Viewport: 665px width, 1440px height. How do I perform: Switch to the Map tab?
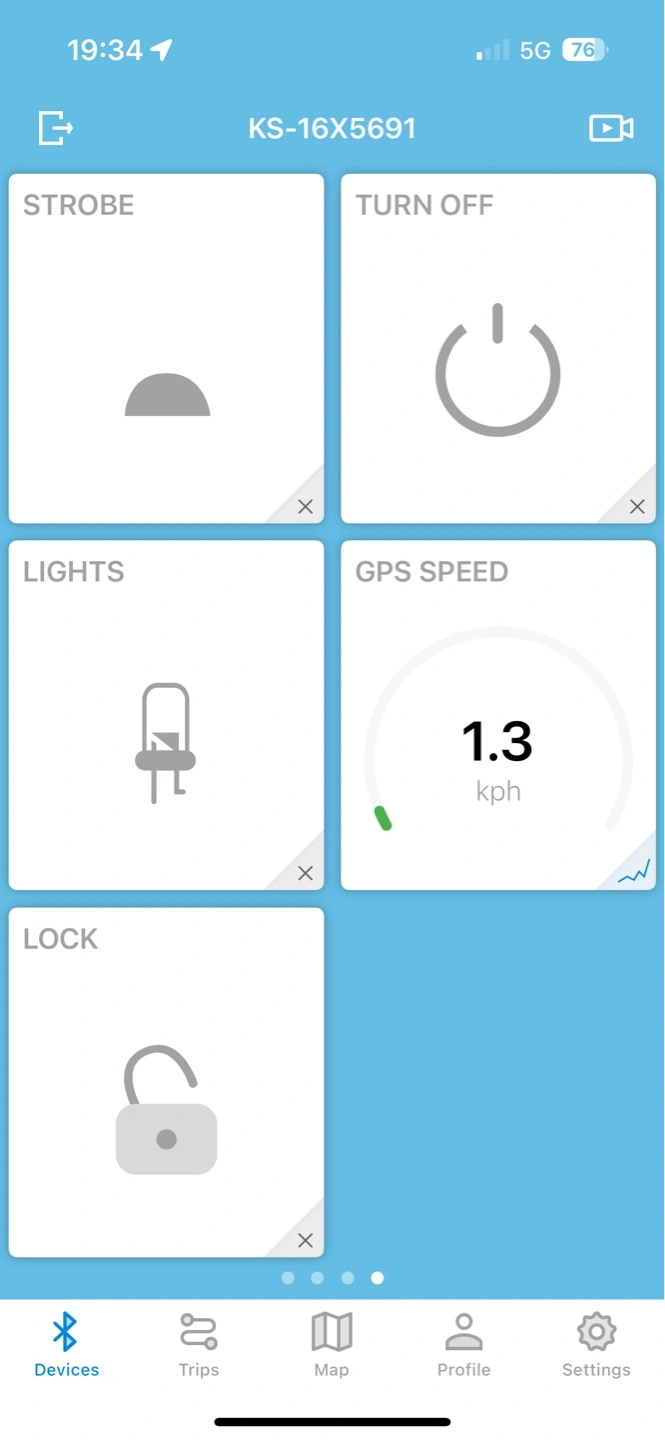[x=332, y=1346]
